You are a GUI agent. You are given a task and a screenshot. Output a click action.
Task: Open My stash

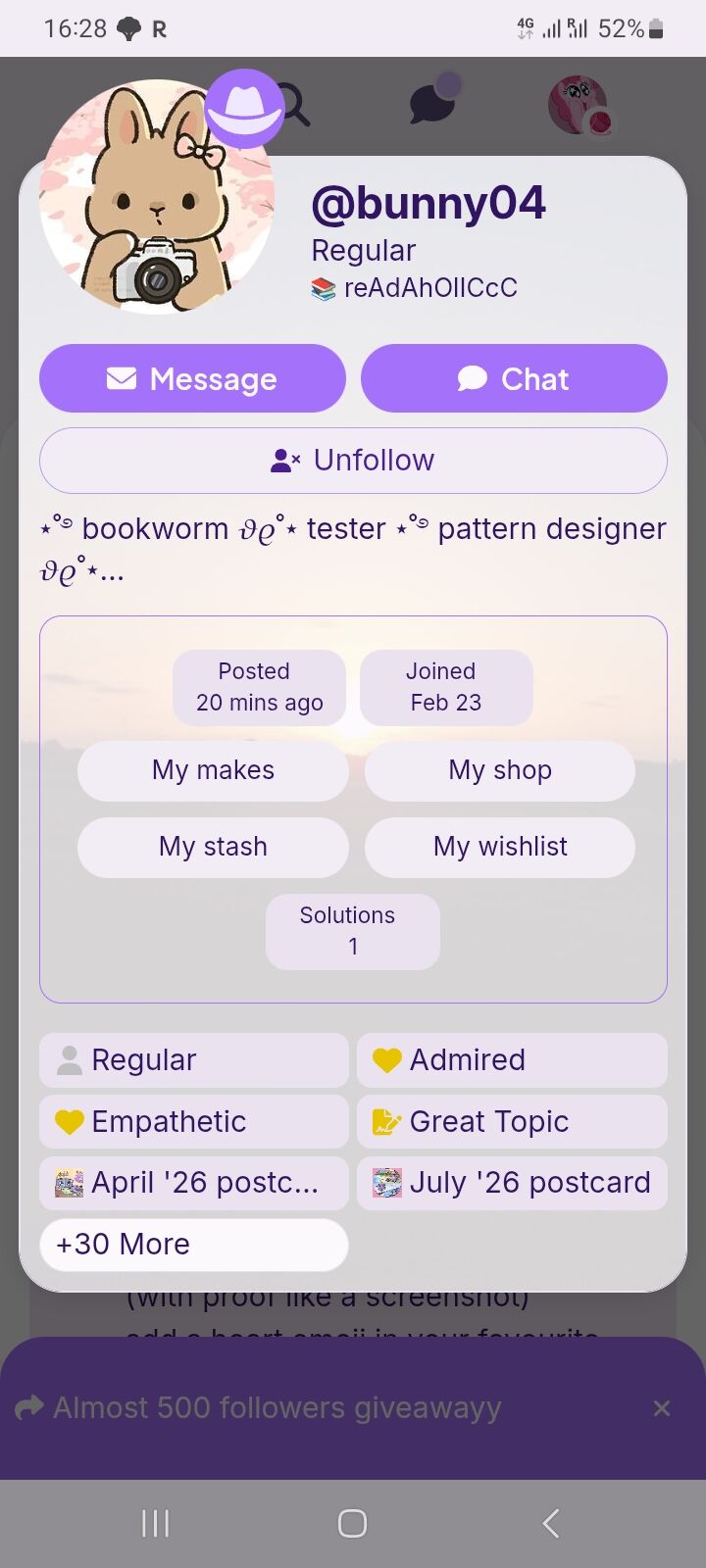(x=213, y=847)
